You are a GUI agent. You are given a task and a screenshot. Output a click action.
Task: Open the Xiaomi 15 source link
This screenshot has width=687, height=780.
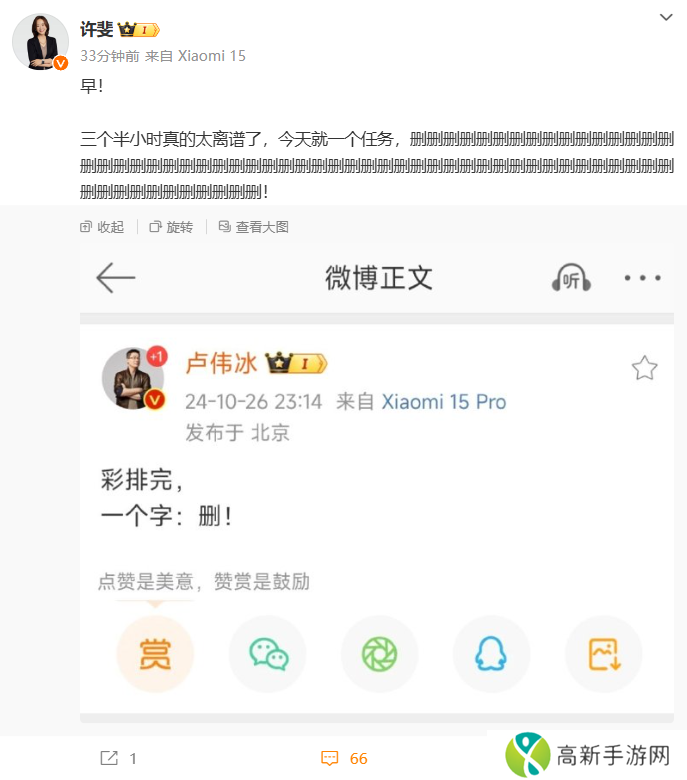click(211, 56)
